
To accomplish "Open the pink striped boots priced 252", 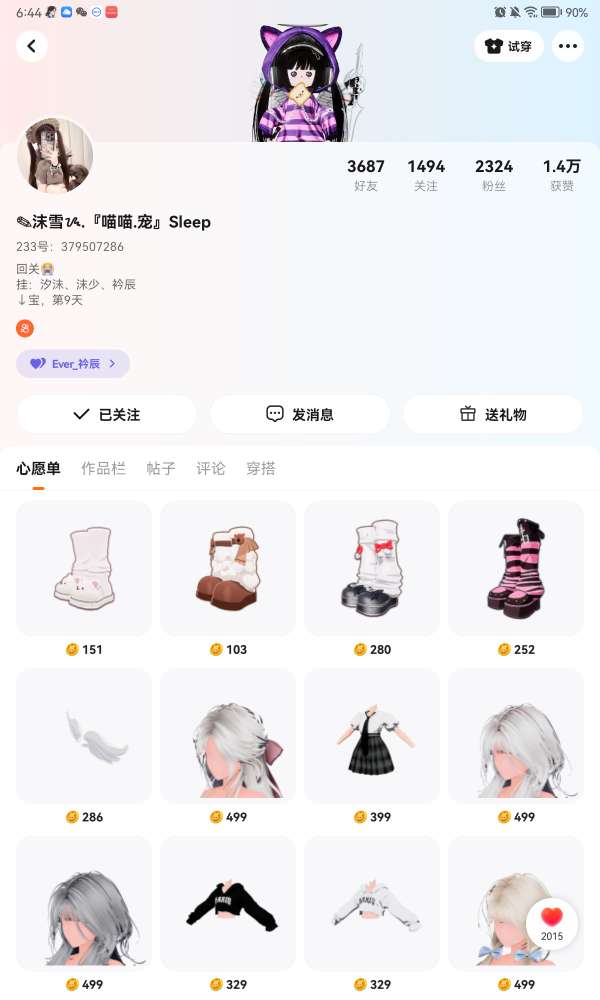I will [516, 568].
